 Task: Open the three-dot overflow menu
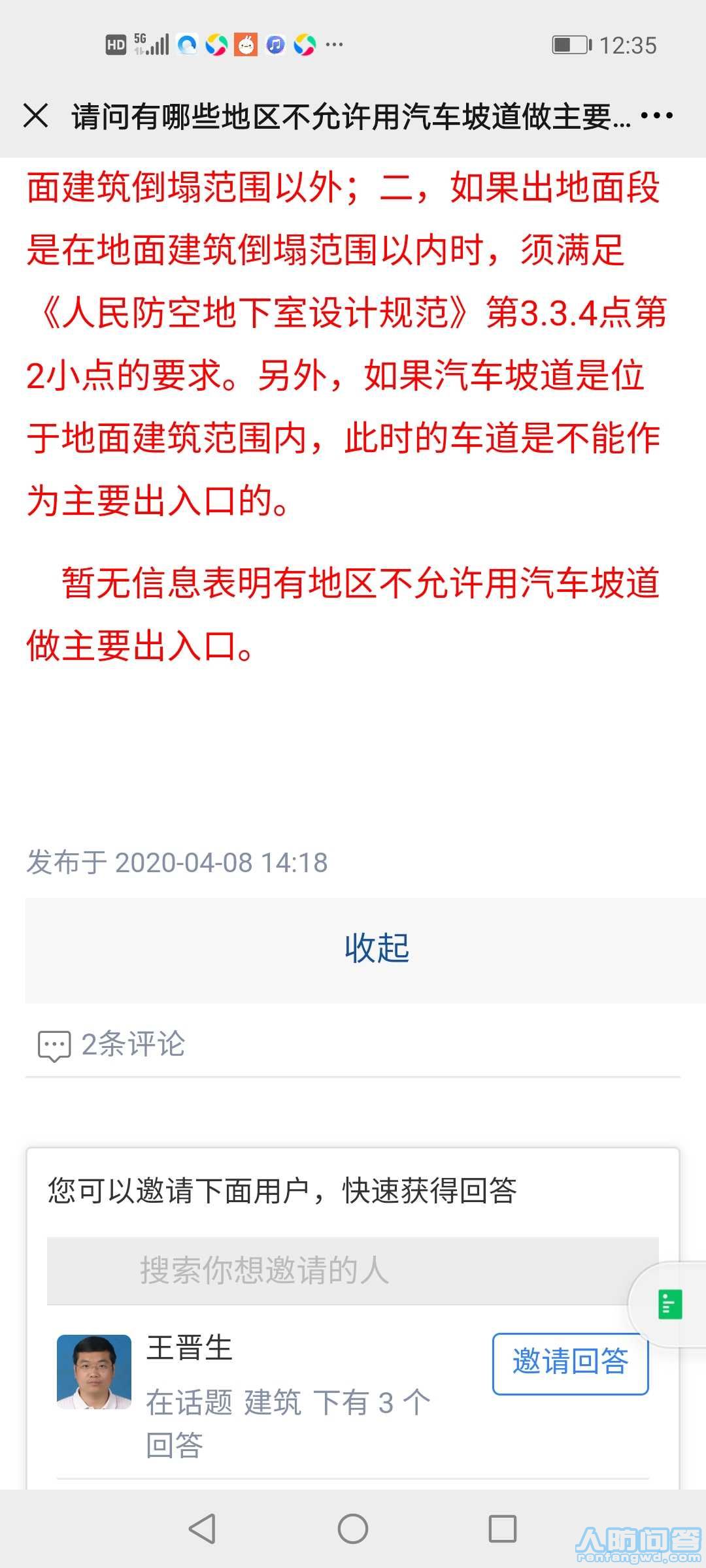tap(656, 116)
